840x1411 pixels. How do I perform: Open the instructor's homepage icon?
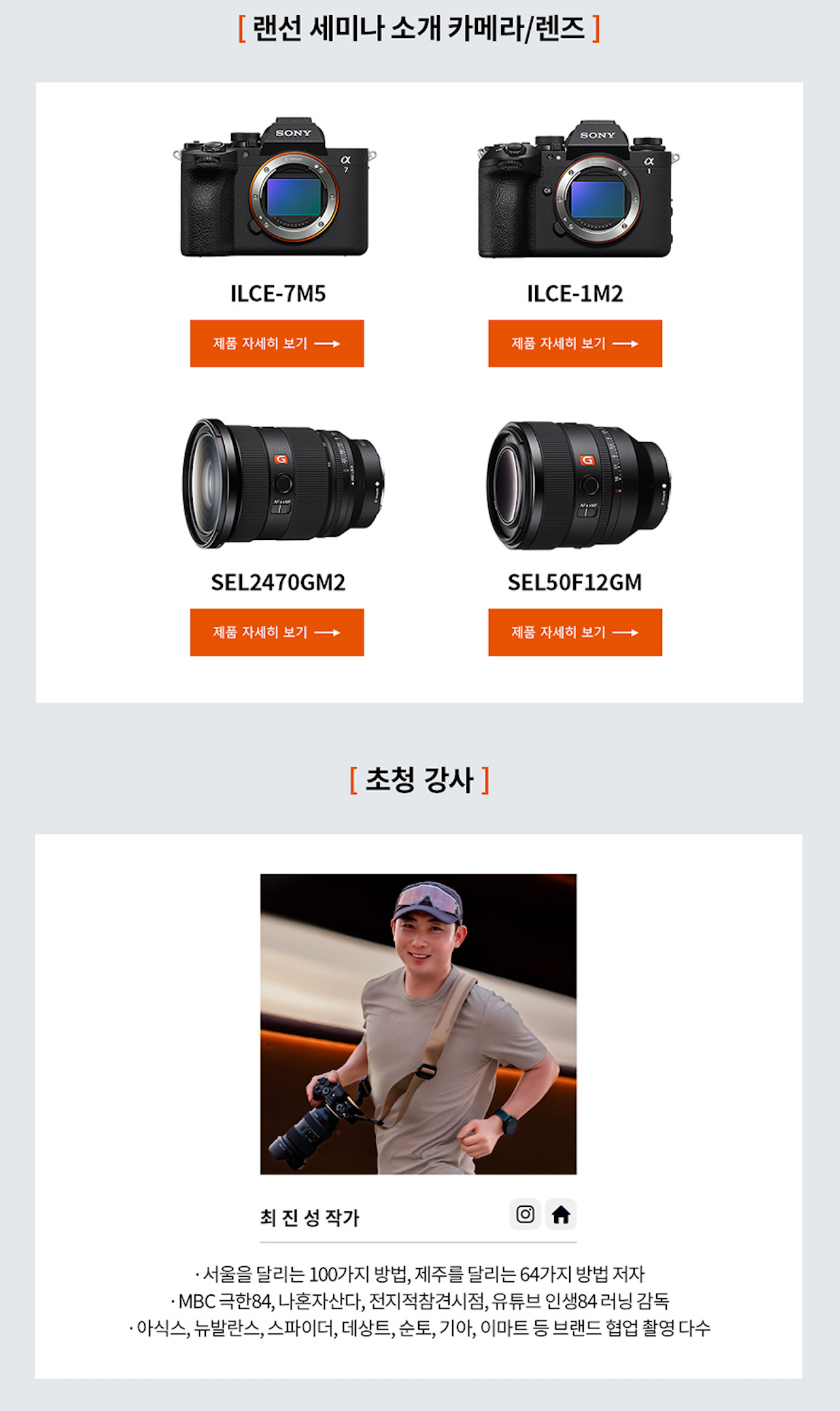[561, 1214]
